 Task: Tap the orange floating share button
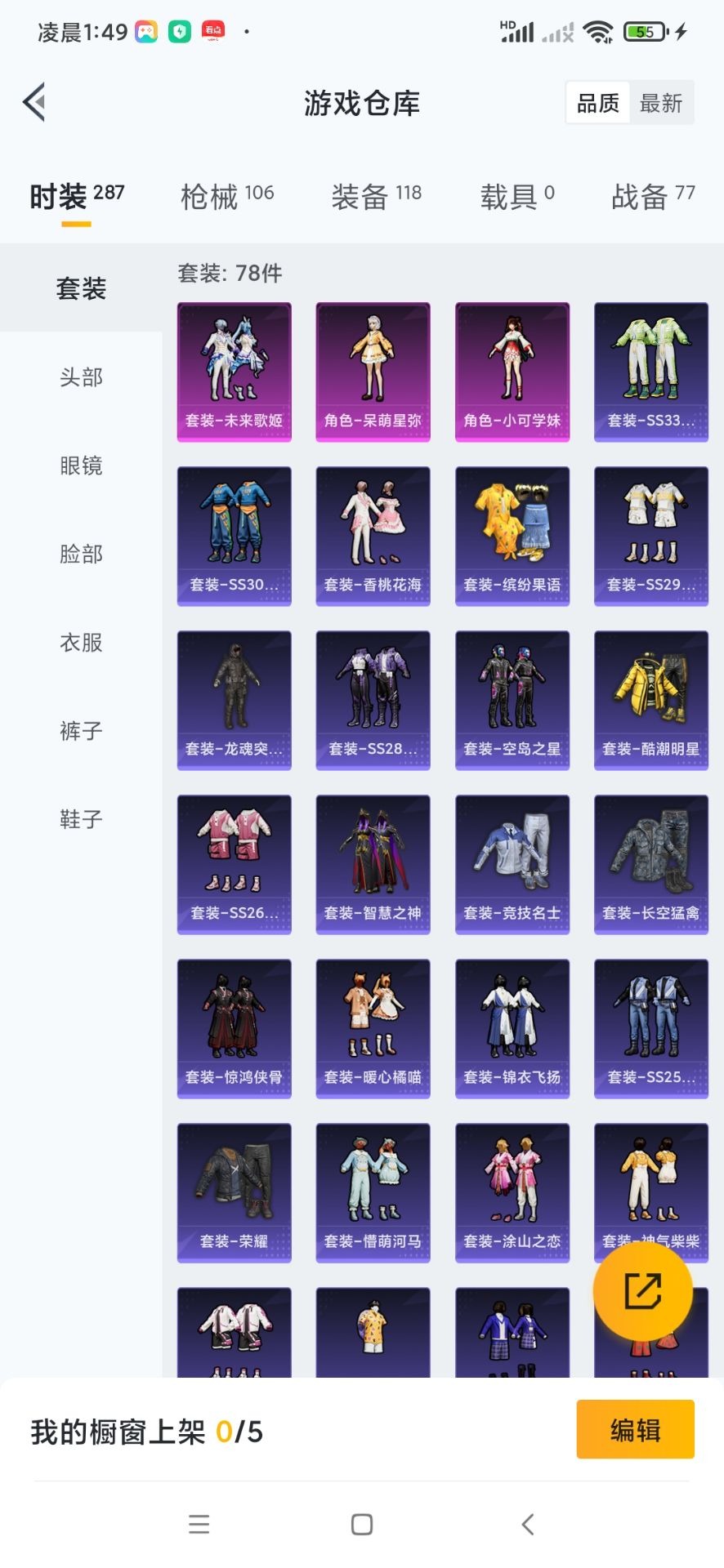coord(643,1290)
